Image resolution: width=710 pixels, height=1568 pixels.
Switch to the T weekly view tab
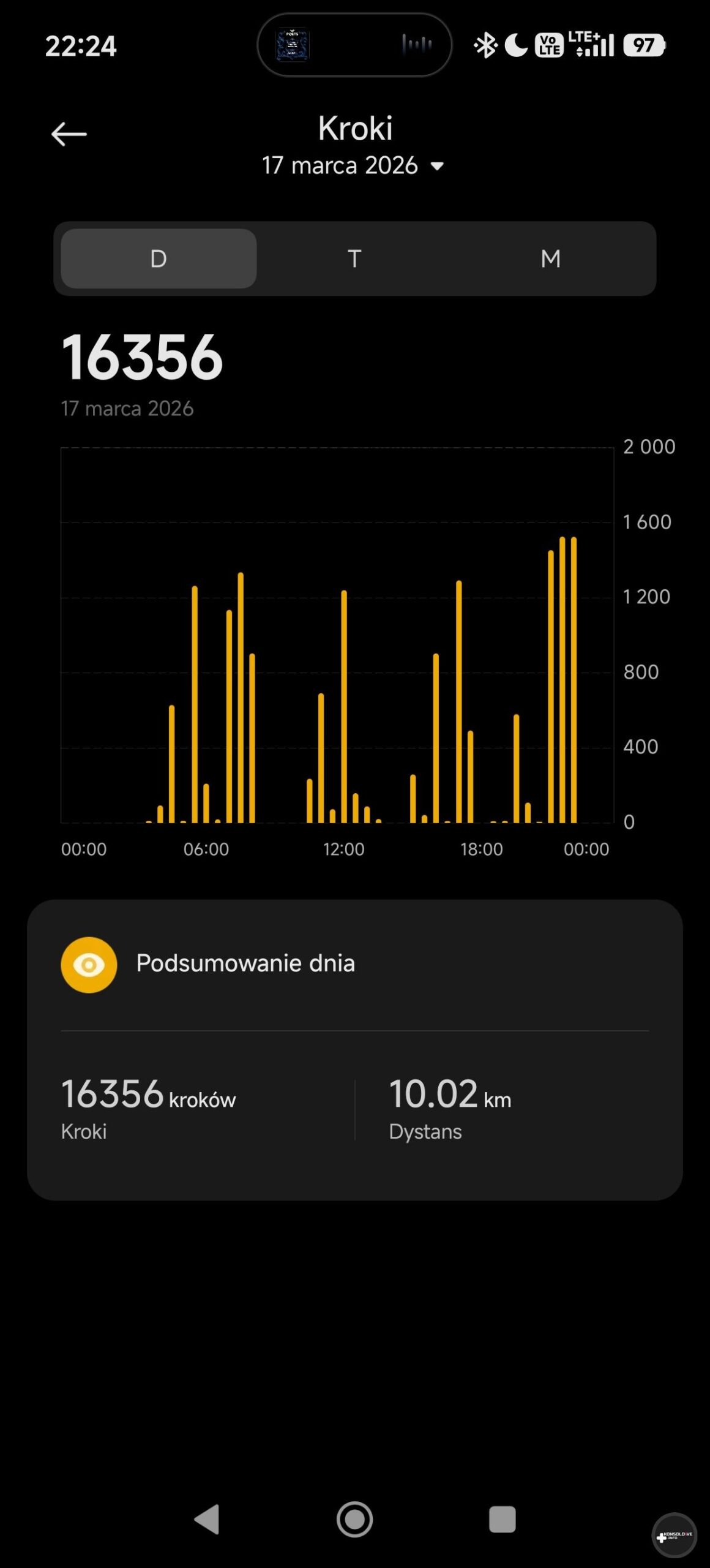pos(354,258)
